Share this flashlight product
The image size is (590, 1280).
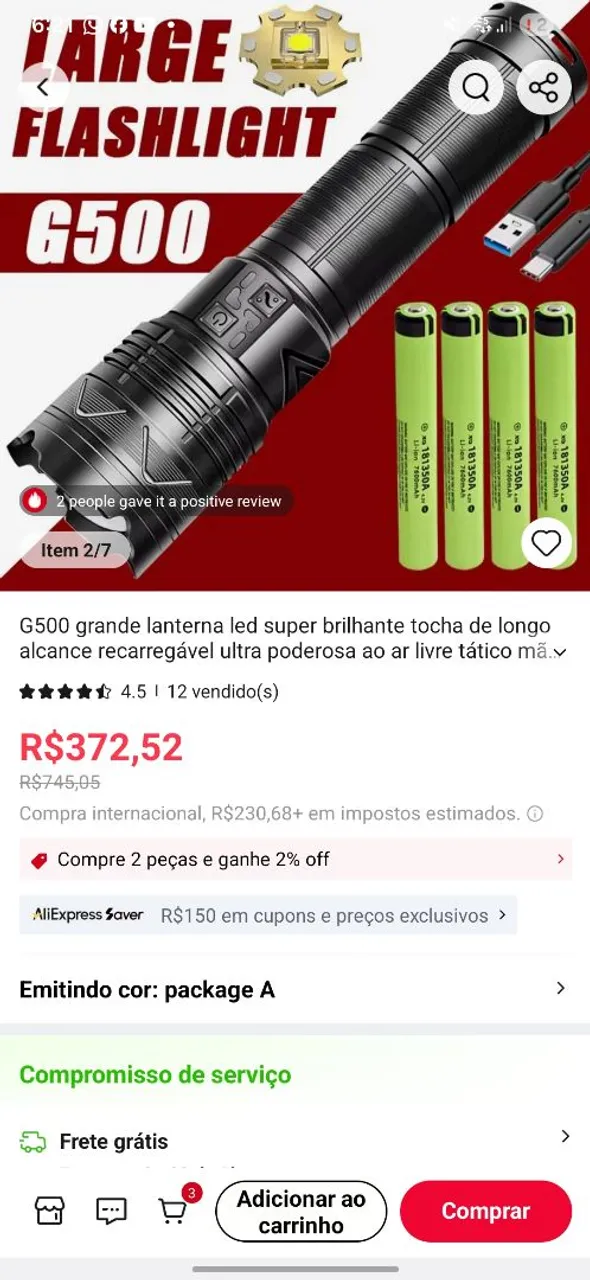(x=544, y=88)
